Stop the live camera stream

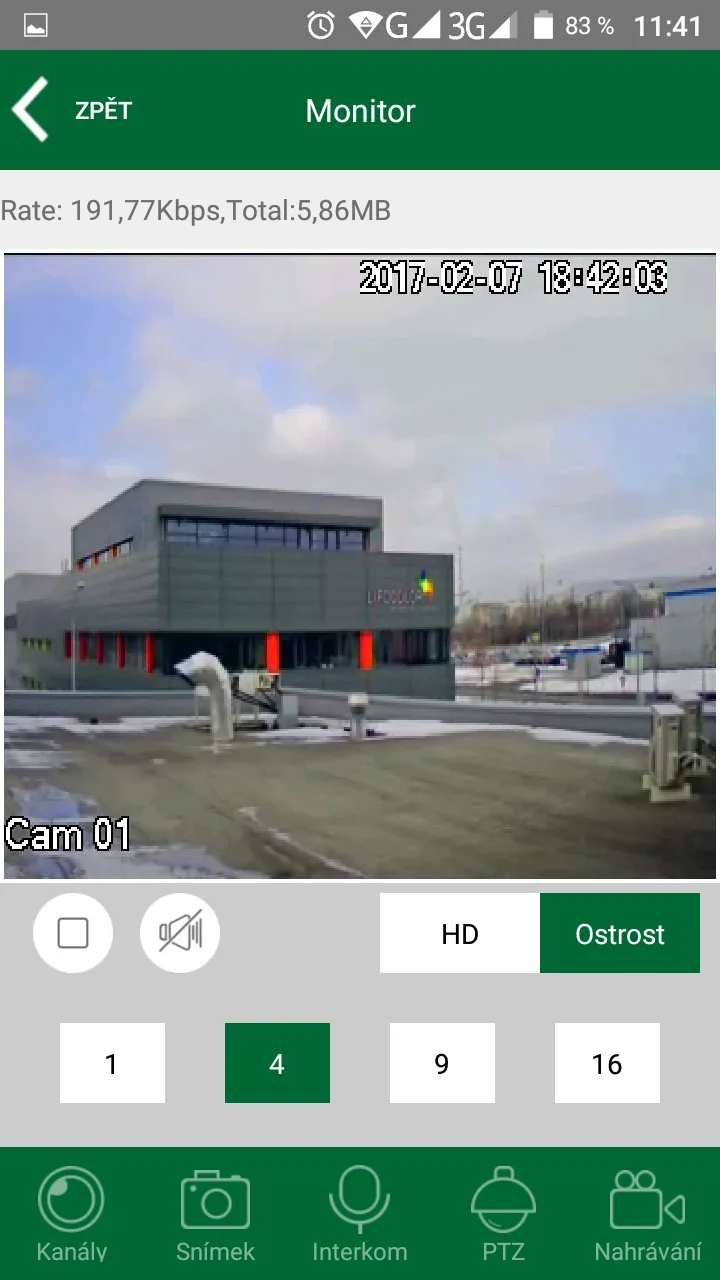[x=73, y=933]
